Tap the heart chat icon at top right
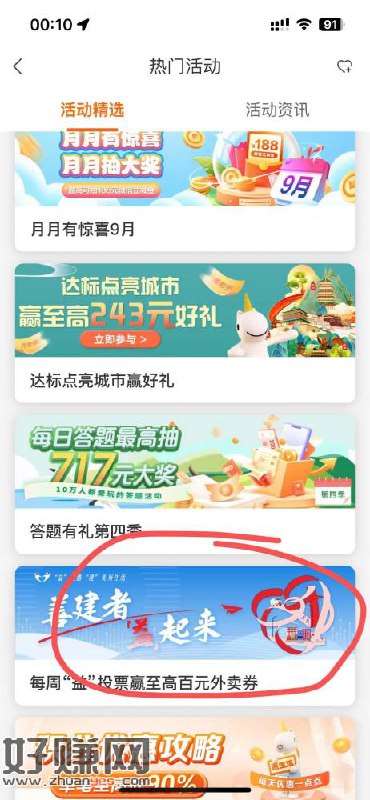This screenshot has width=370, height=800. pyautogui.click(x=345, y=66)
